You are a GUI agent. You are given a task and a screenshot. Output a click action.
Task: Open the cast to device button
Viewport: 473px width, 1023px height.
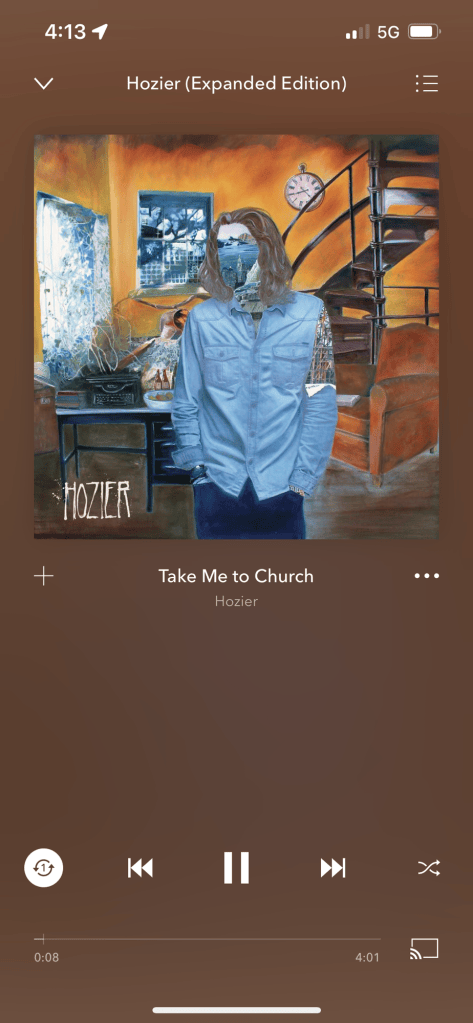424,949
